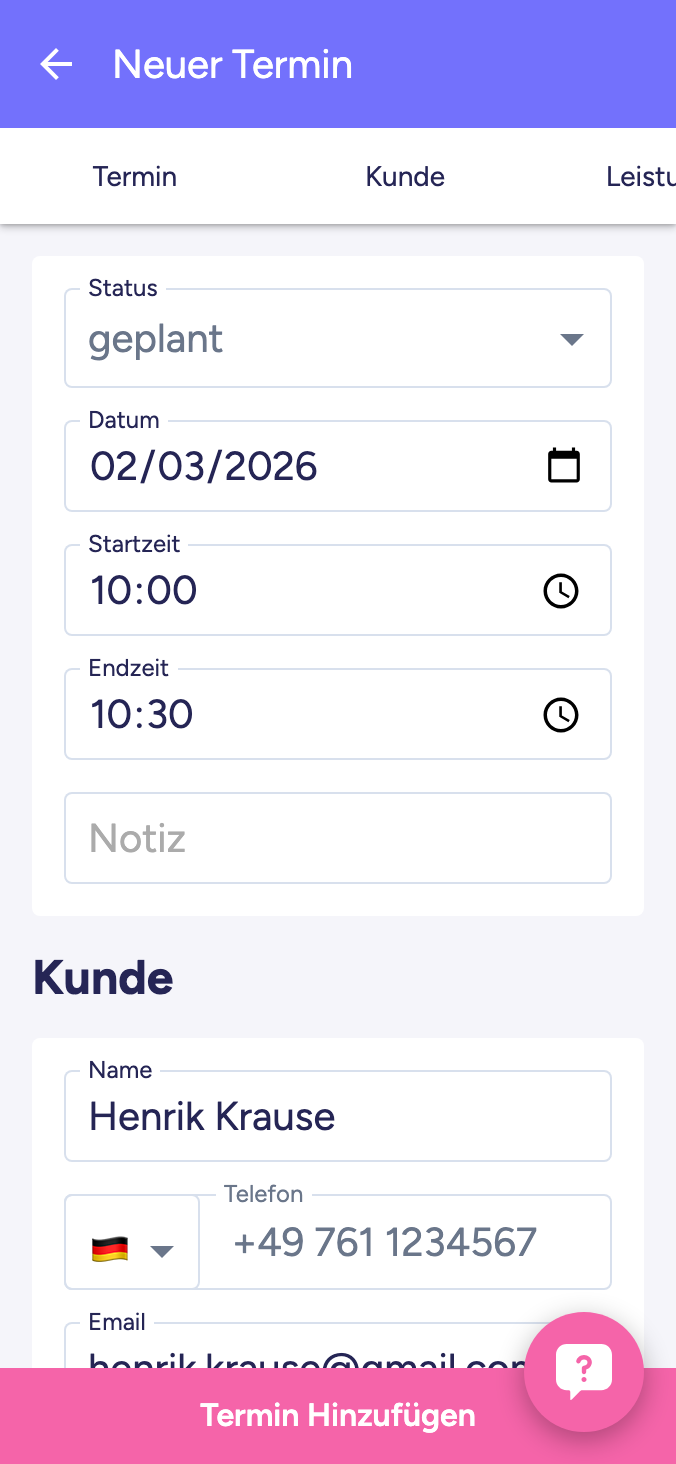The height and width of the screenshot is (1464, 676).
Task: Open the help chat bubble
Action: [584, 1371]
